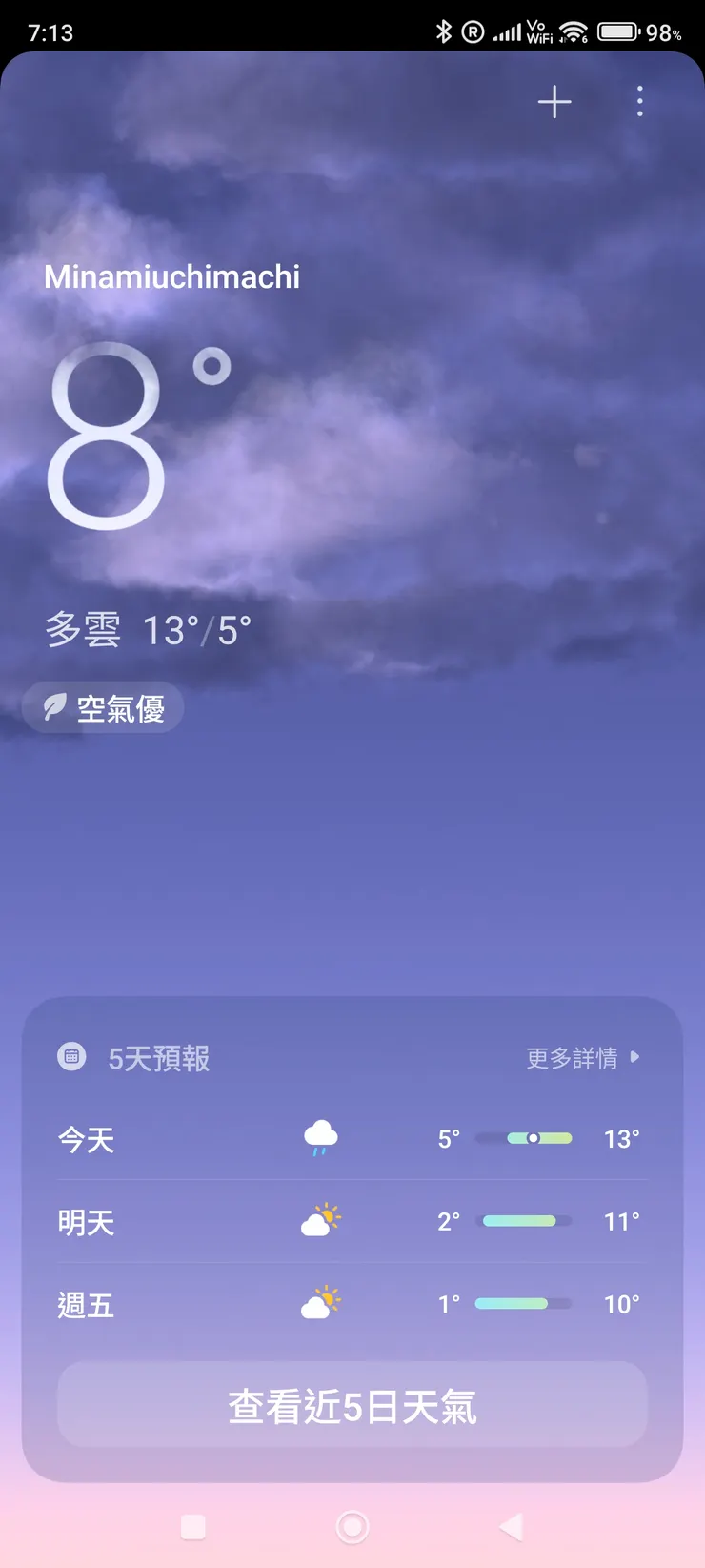Click today's temperature range slider
Viewport: 705px width, 1568px height.
pos(527,1137)
